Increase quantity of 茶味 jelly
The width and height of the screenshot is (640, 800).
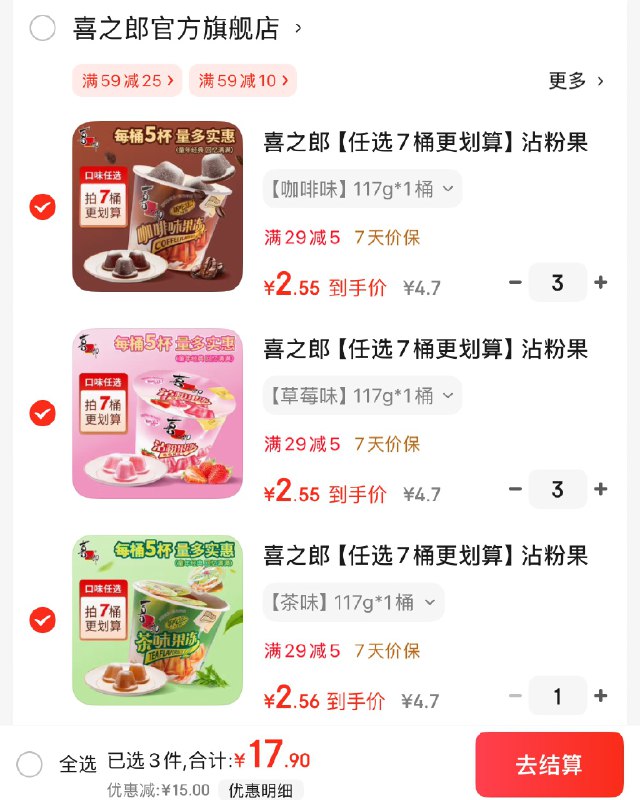(x=601, y=696)
